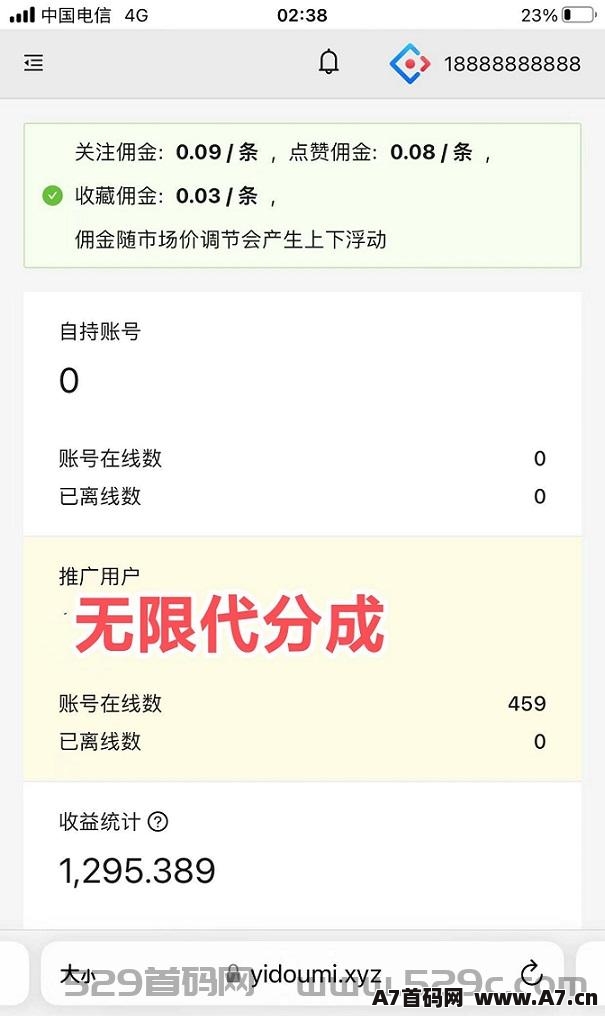This screenshot has width=605, height=1016.
Task: Open the 大小 text size option
Action: [x=77, y=974]
